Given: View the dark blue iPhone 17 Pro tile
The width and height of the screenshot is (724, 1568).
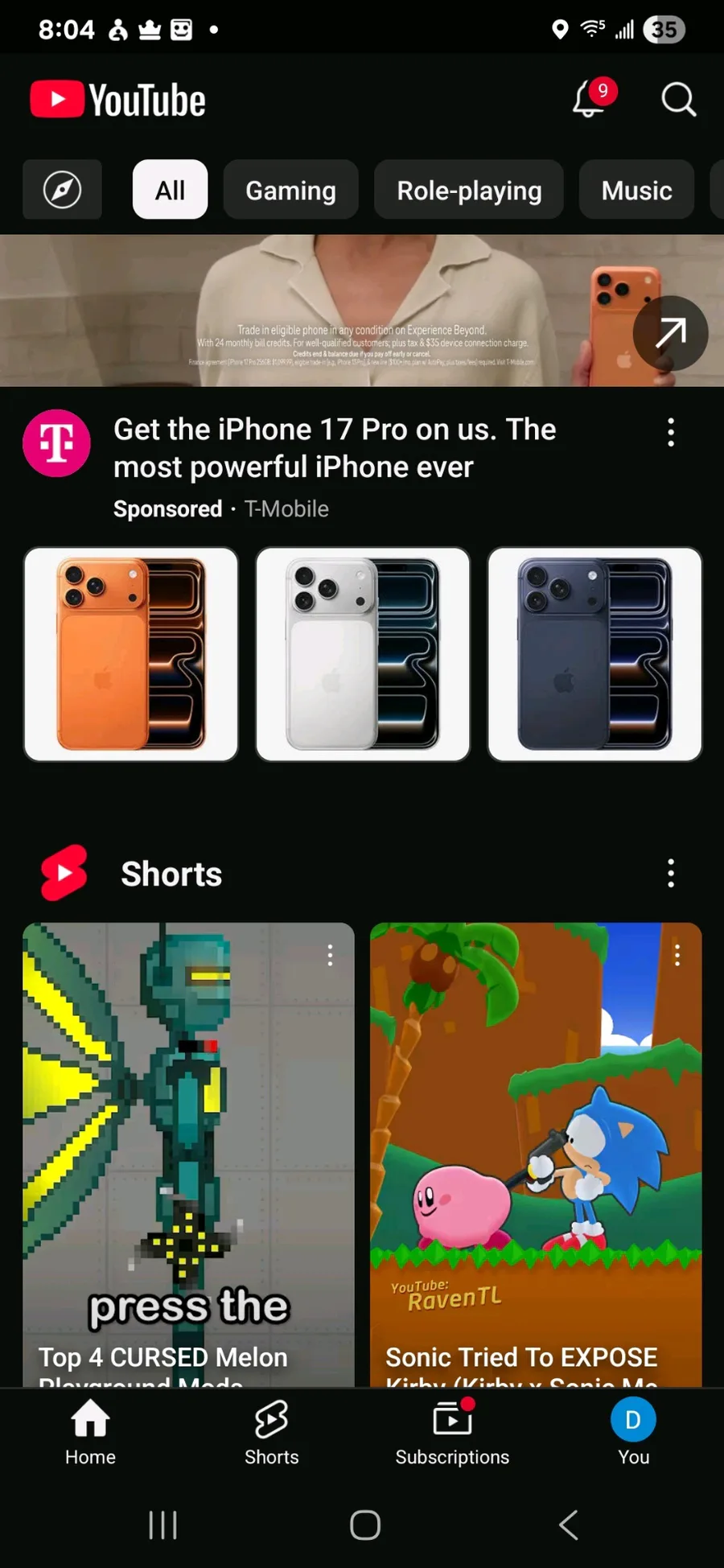Looking at the screenshot, I should click(594, 654).
